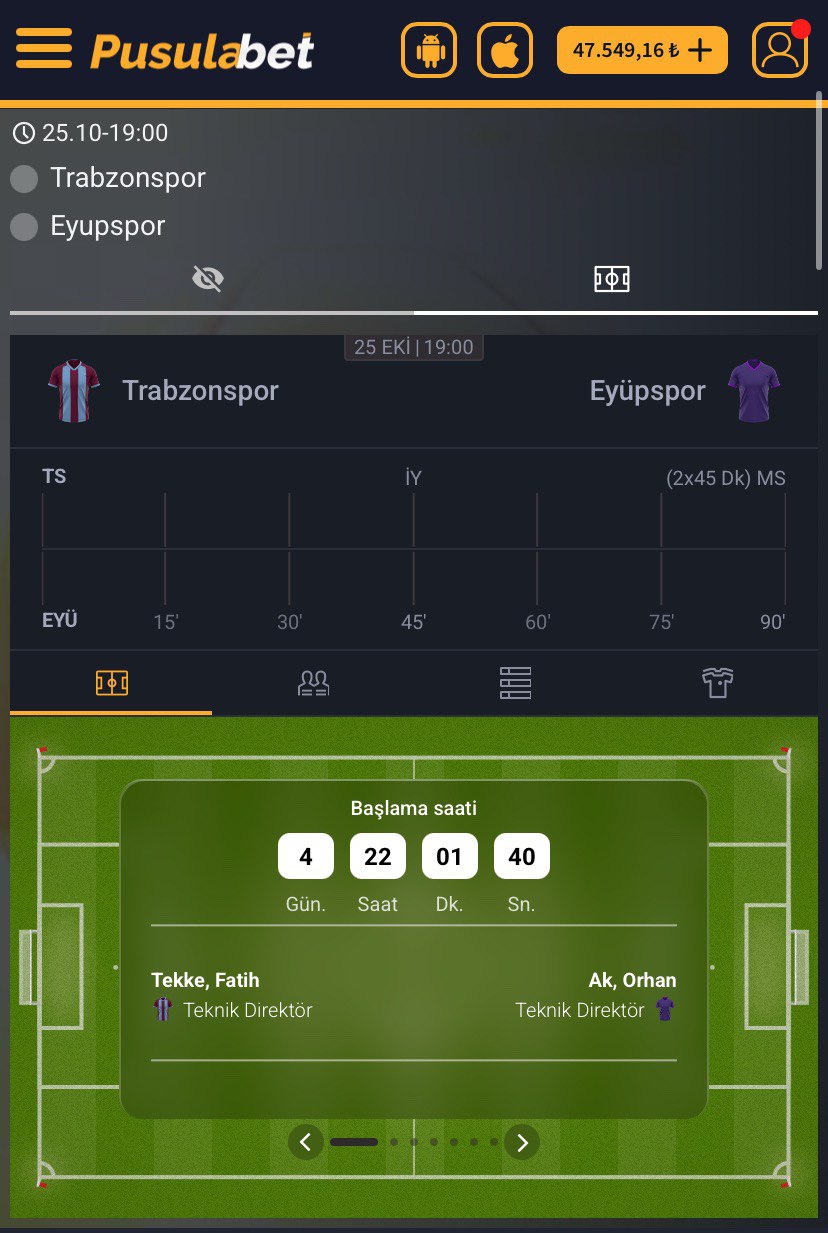The height and width of the screenshot is (1233, 828).
Task: Open the hamburger menu
Action: tap(44, 48)
